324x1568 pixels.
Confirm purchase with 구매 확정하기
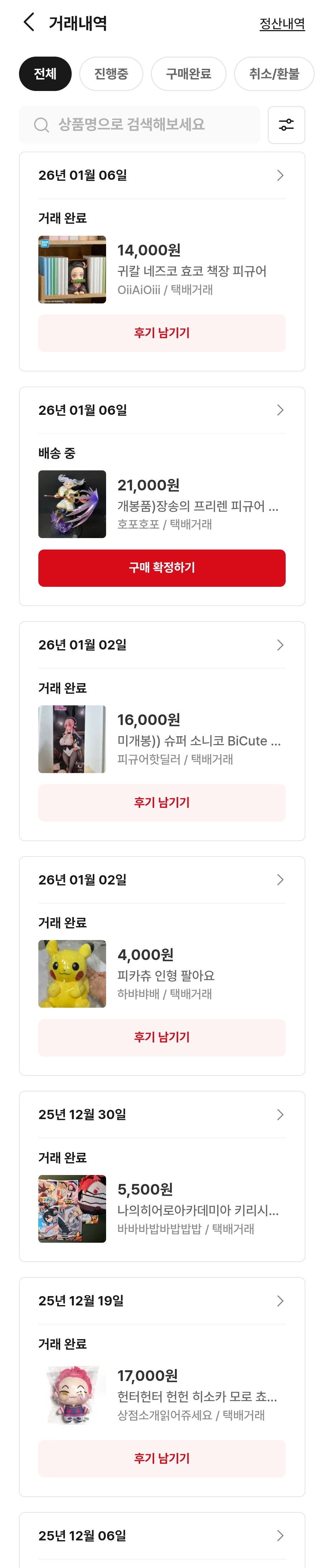[161, 568]
